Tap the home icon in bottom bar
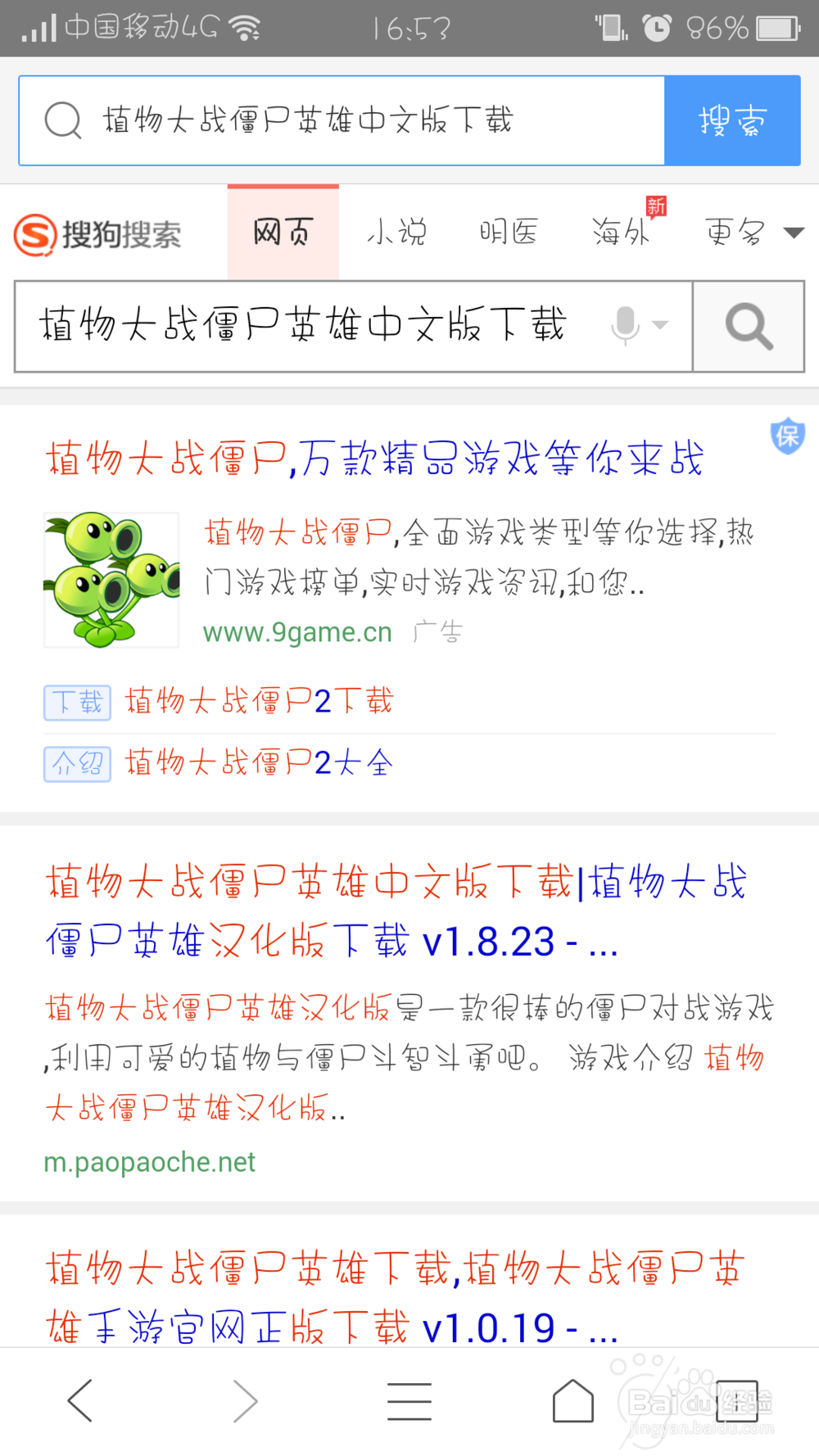The width and height of the screenshot is (819, 1456). click(572, 1401)
